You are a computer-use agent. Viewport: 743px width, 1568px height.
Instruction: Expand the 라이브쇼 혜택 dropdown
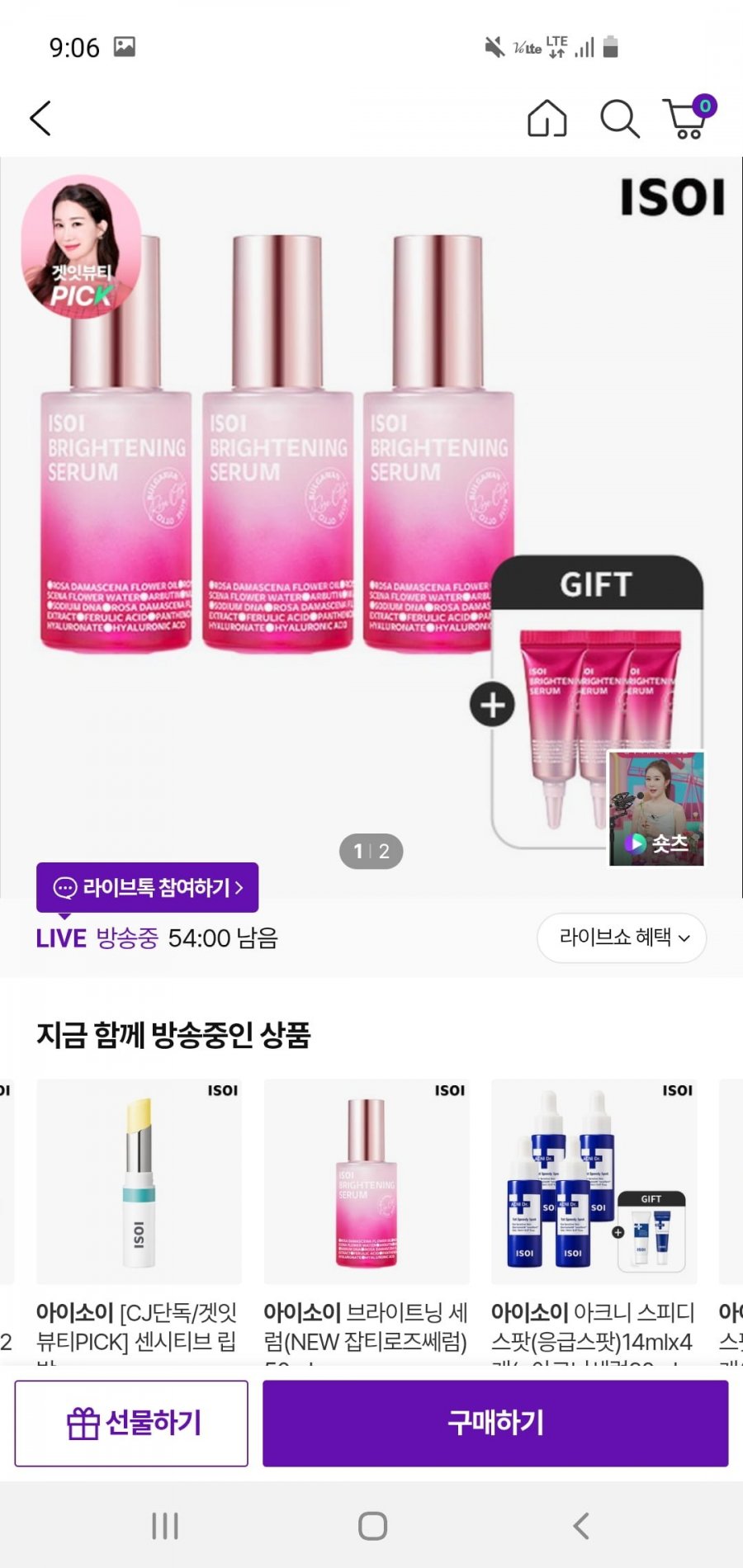tap(622, 937)
